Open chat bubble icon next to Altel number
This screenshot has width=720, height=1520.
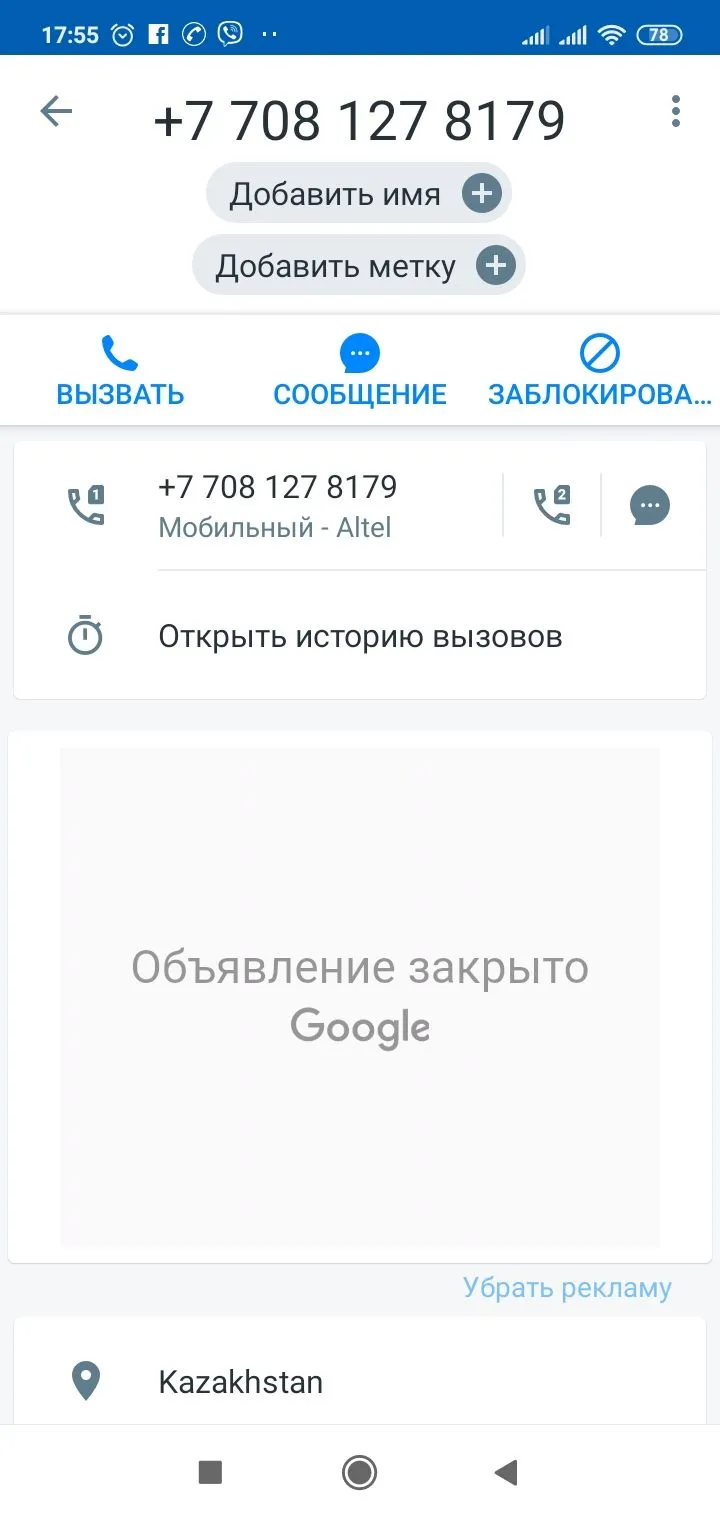650,506
